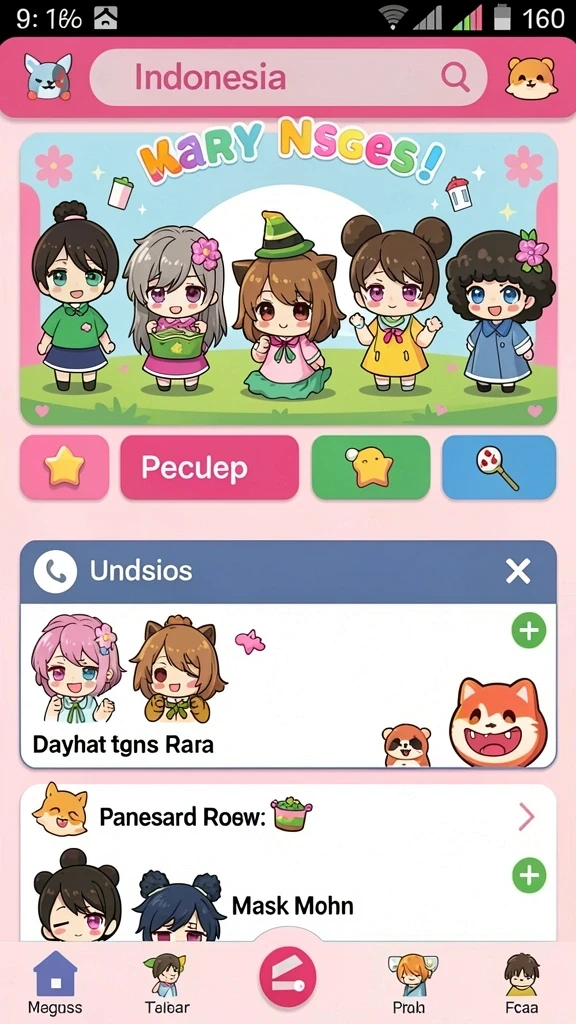Tap the magnifier icon in search bar

(455, 77)
